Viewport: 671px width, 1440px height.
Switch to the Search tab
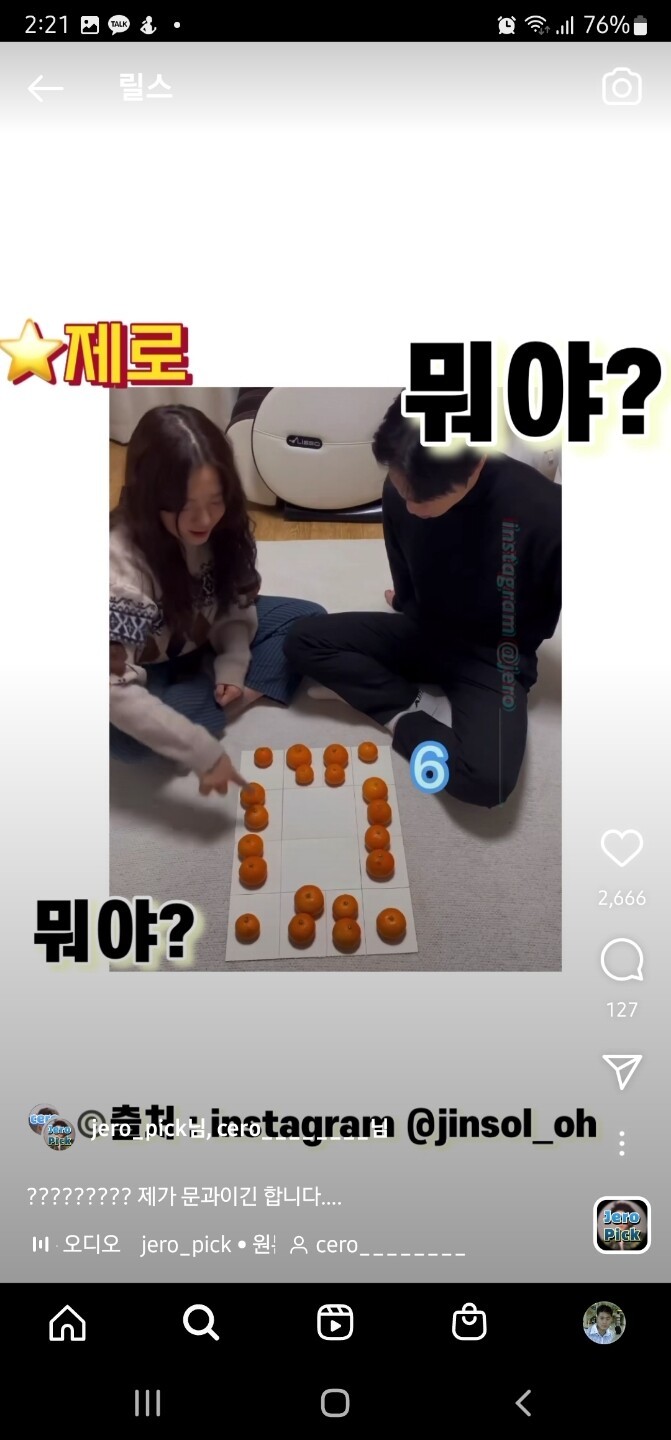[201, 1323]
